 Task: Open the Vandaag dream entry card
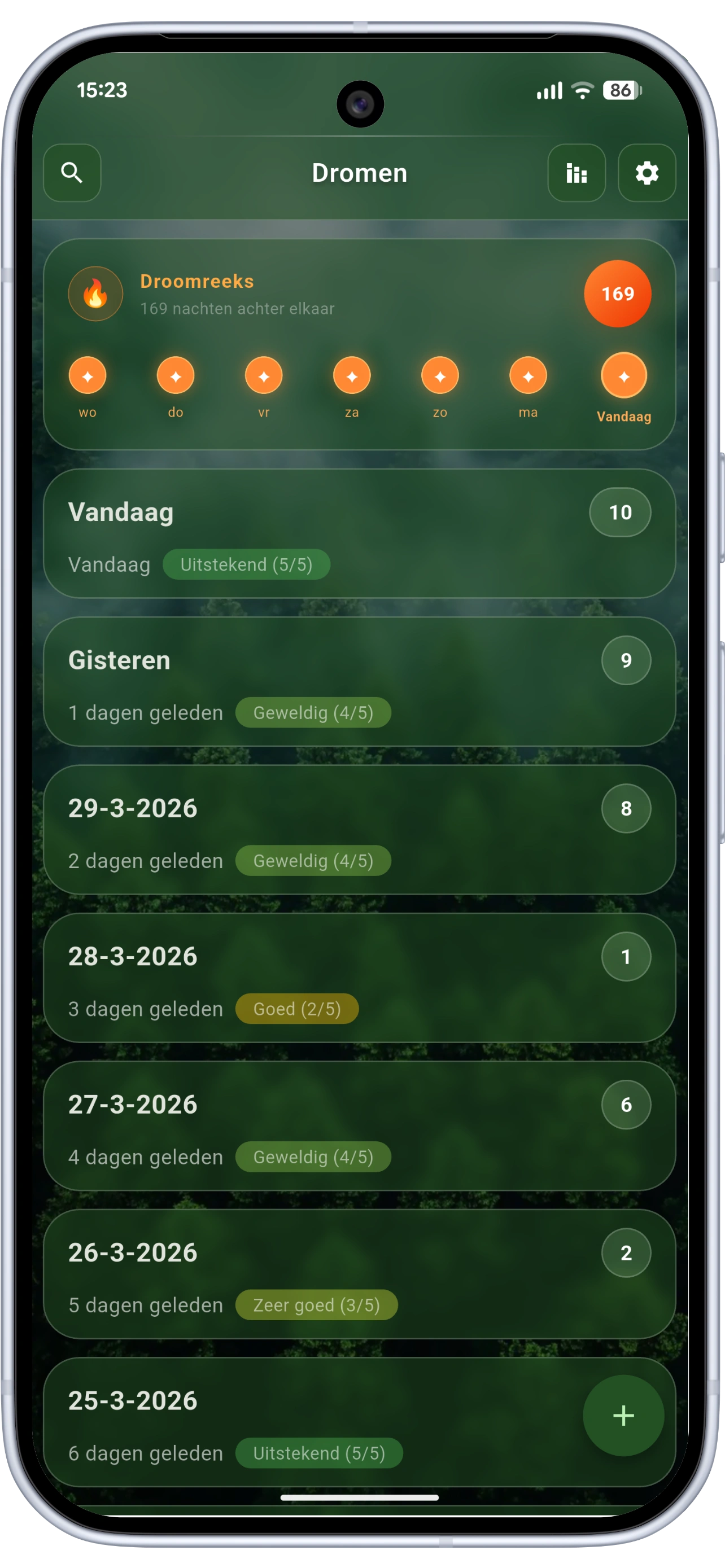click(359, 533)
